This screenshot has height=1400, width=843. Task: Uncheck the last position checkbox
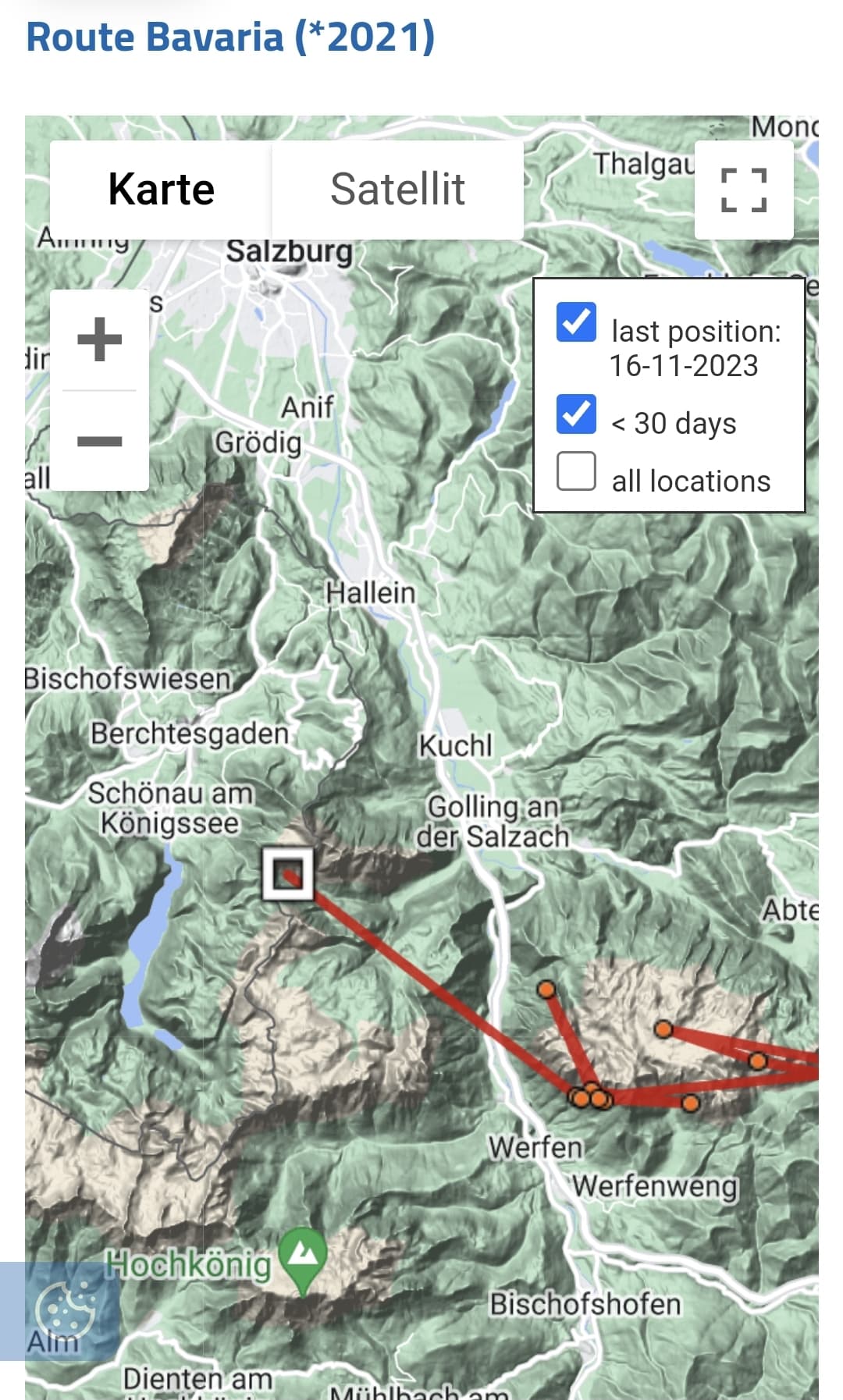click(576, 322)
